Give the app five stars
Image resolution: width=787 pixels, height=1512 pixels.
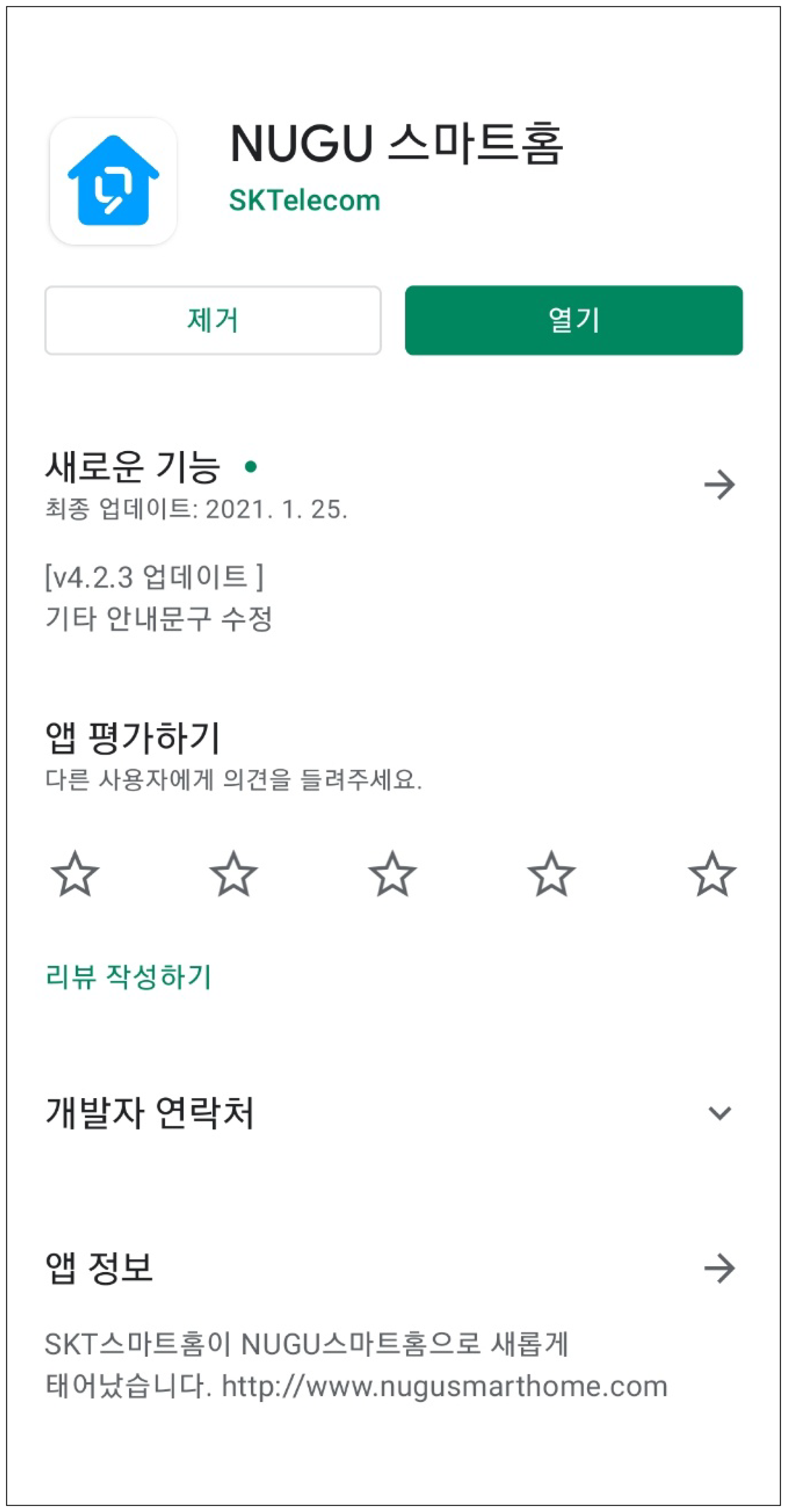click(x=712, y=874)
